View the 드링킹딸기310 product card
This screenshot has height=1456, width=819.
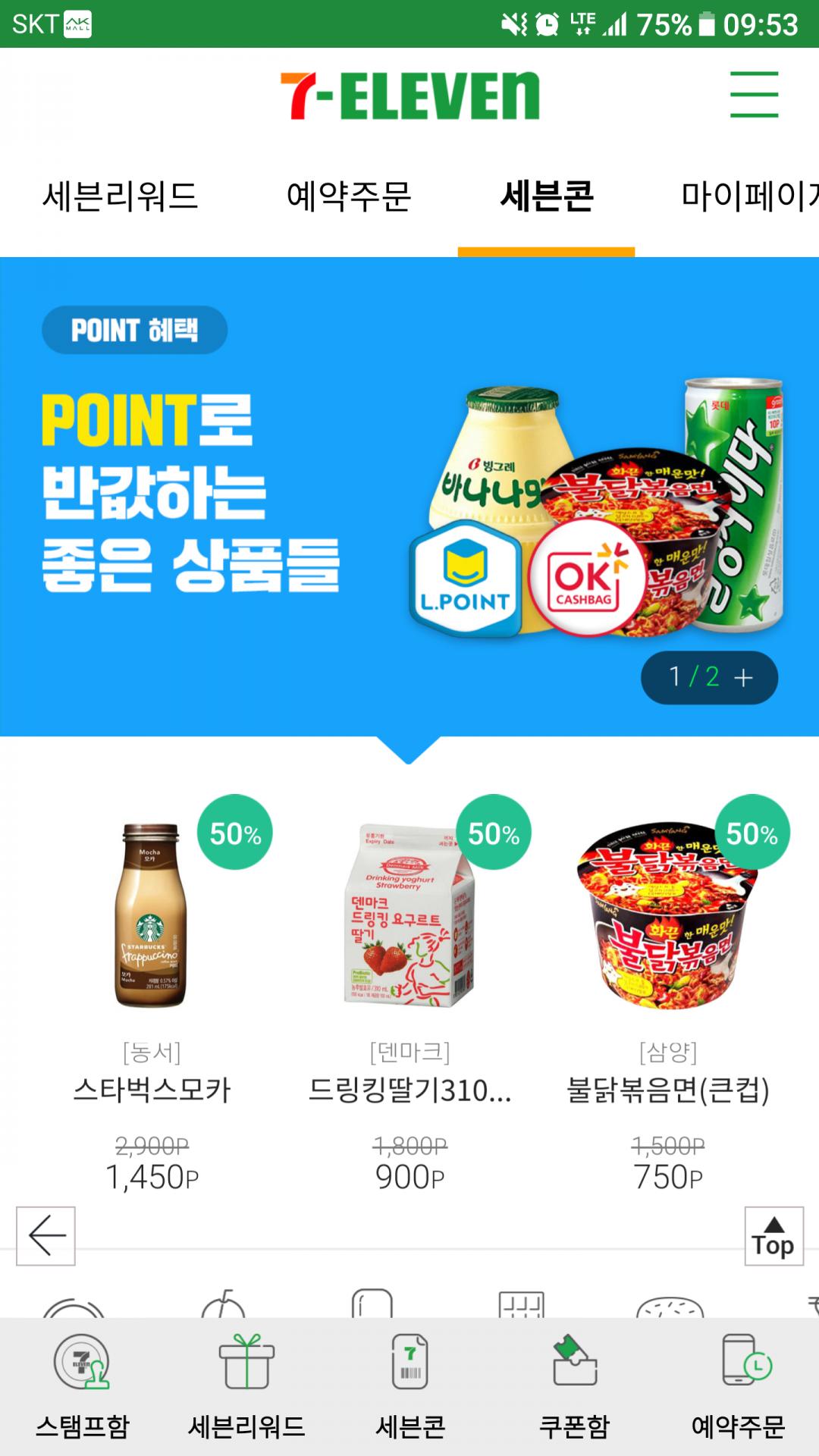[x=409, y=986]
